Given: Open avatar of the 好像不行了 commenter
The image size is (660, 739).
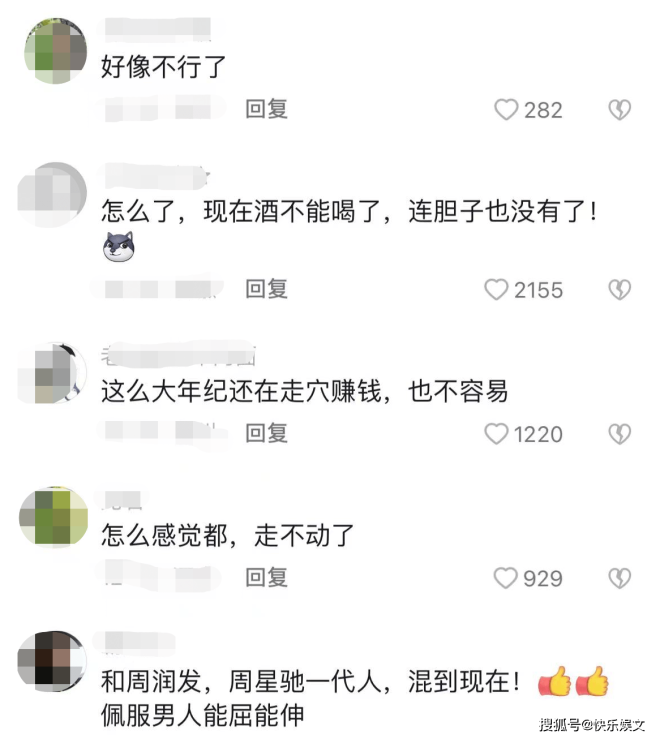Looking at the screenshot, I should point(54,50).
